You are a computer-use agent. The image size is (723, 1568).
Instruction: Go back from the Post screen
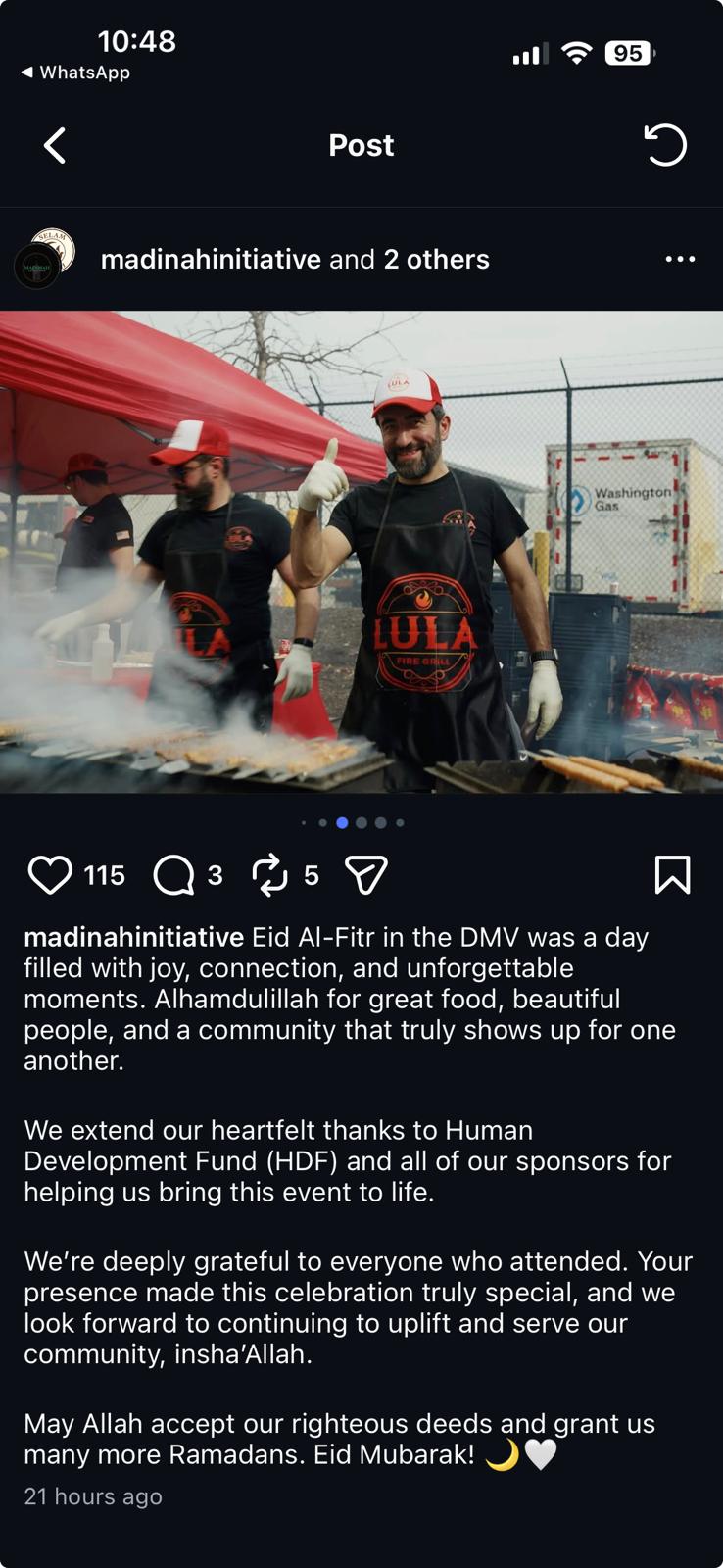(55, 146)
